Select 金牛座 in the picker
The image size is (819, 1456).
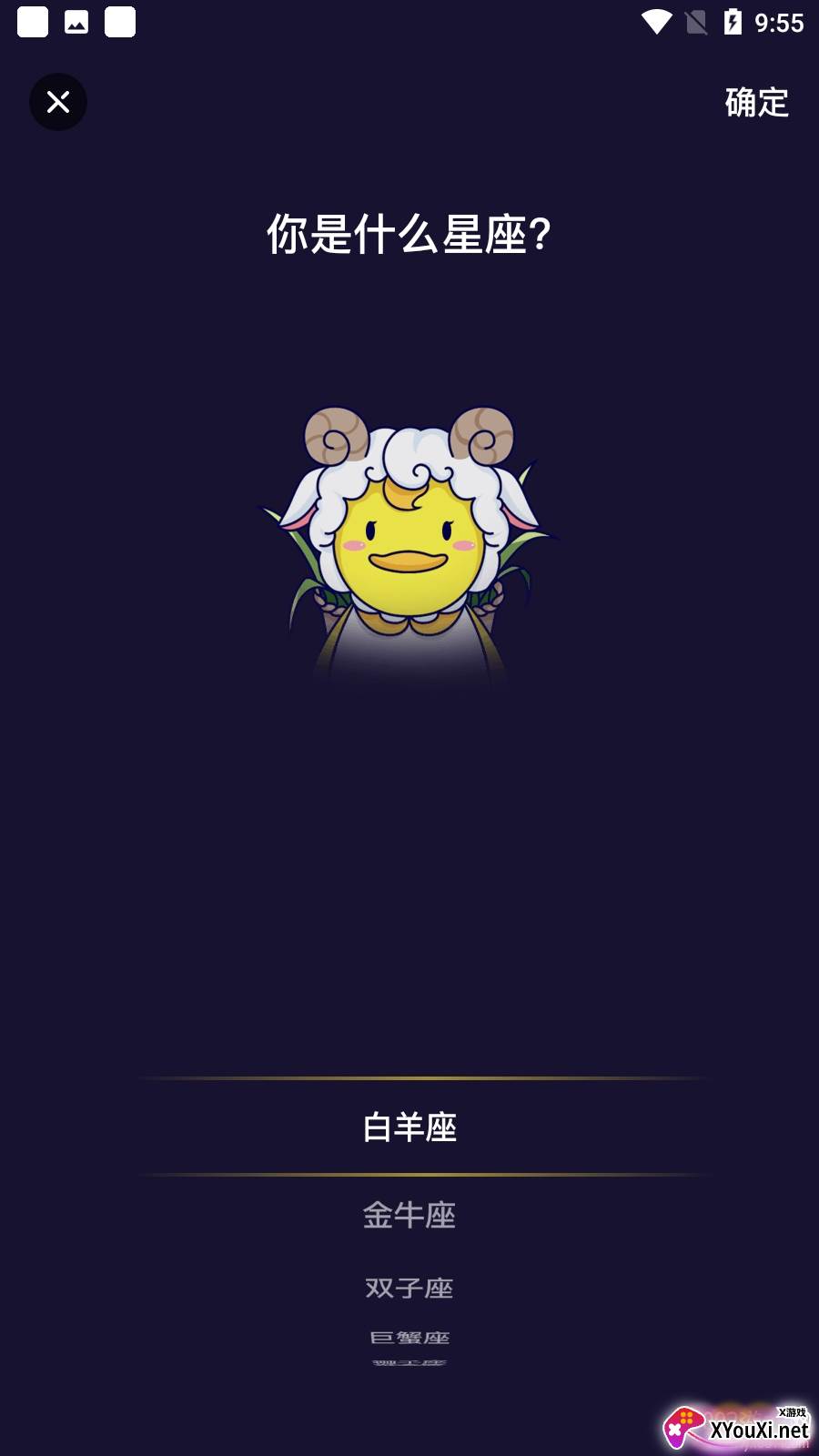(x=409, y=1215)
